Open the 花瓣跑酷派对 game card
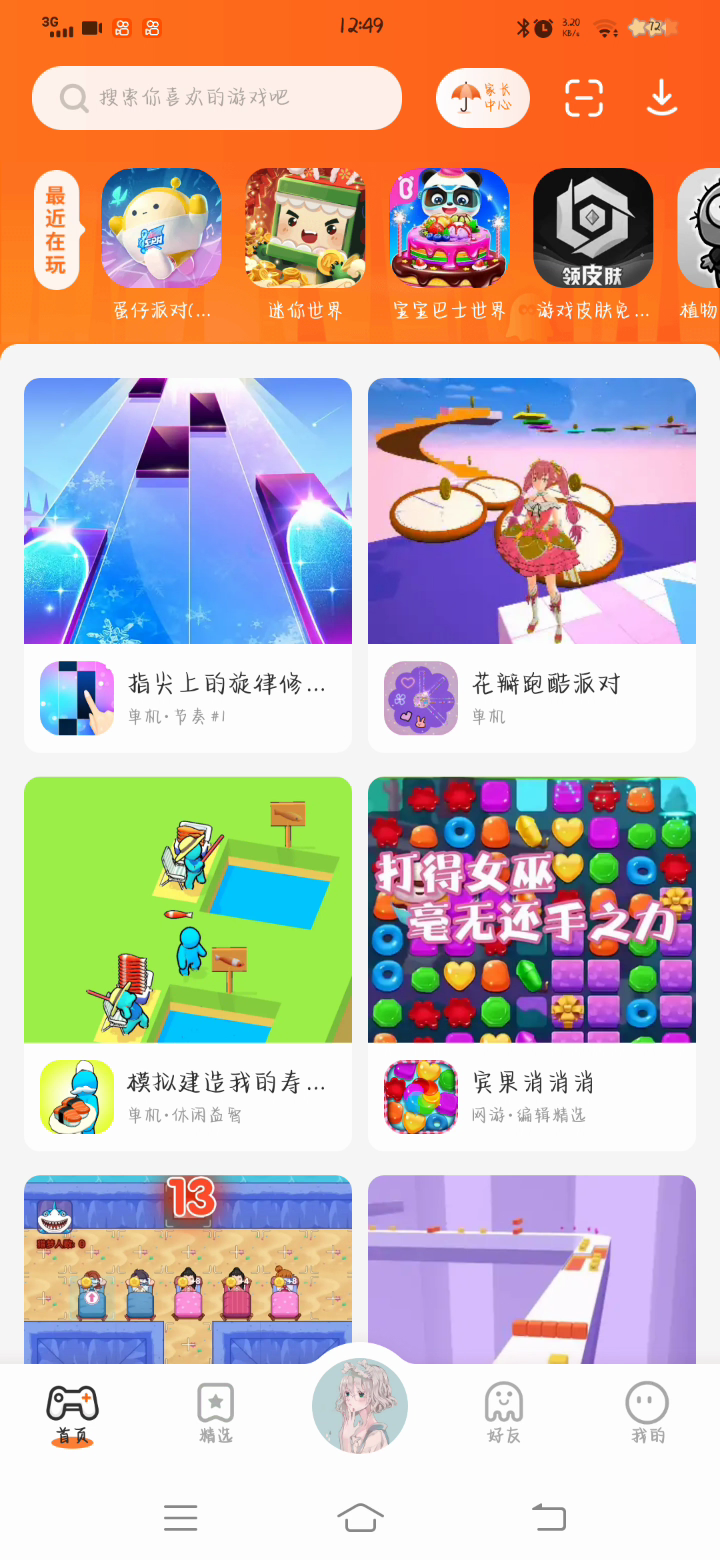Viewport: 720px width, 1560px height. pos(532,564)
